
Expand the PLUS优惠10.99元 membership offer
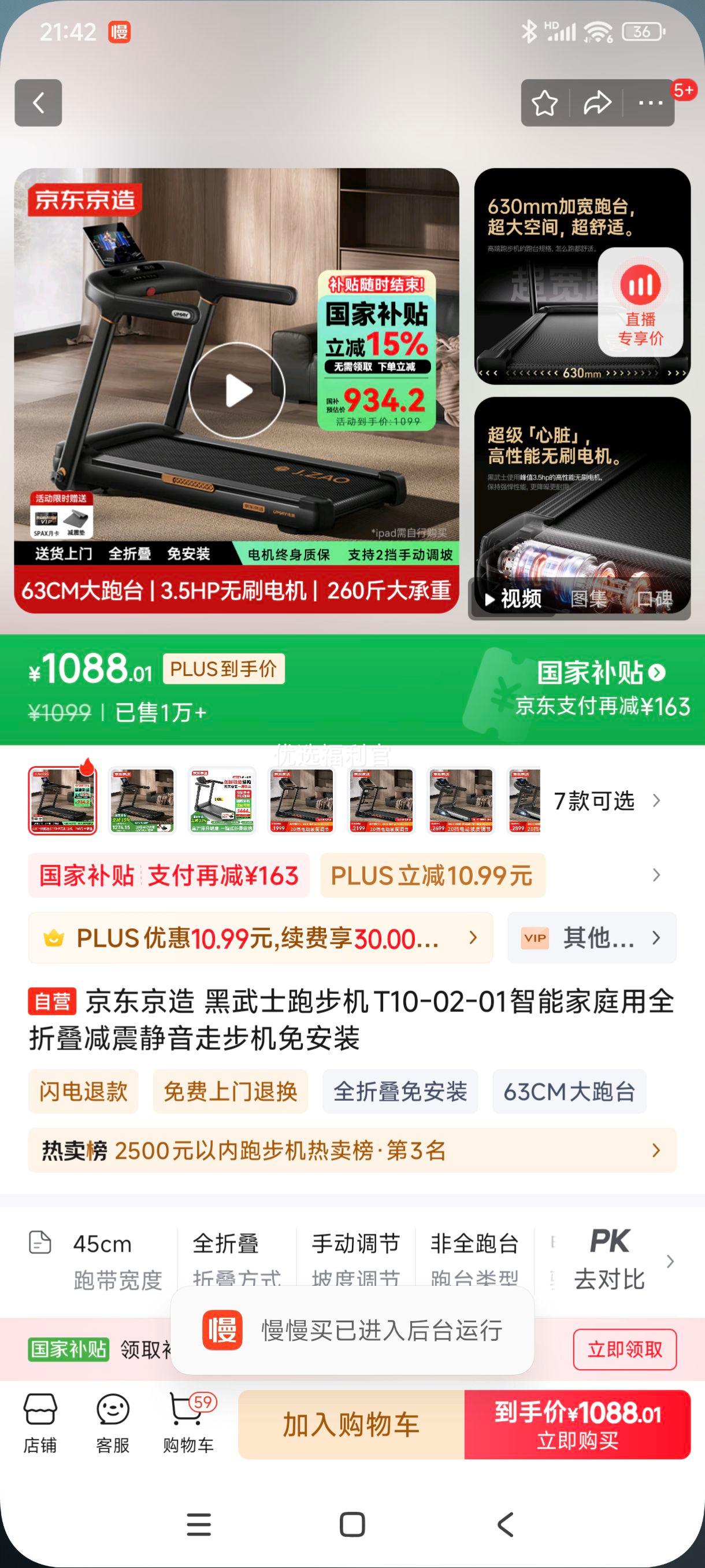point(255,938)
